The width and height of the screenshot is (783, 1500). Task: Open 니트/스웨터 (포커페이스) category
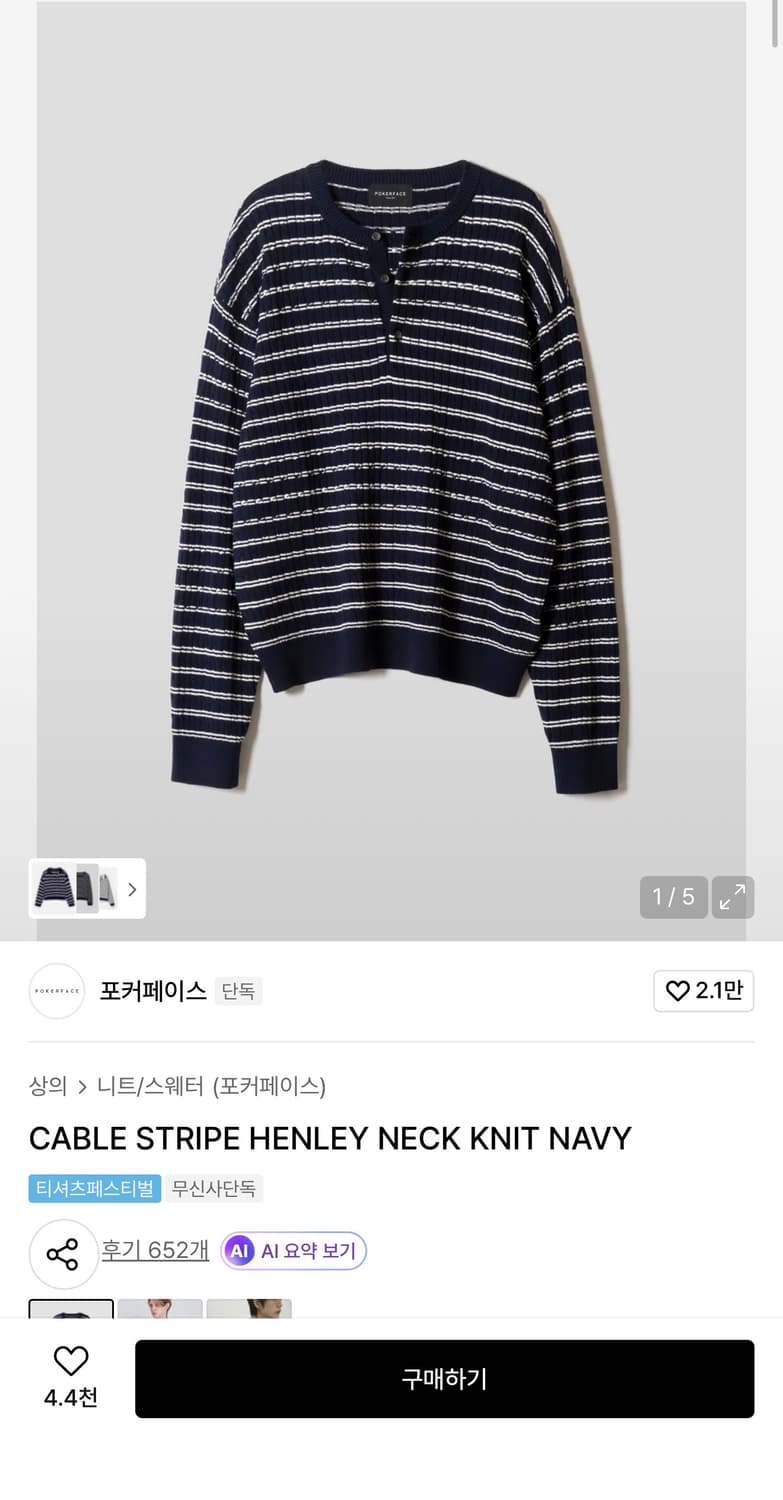click(211, 1086)
